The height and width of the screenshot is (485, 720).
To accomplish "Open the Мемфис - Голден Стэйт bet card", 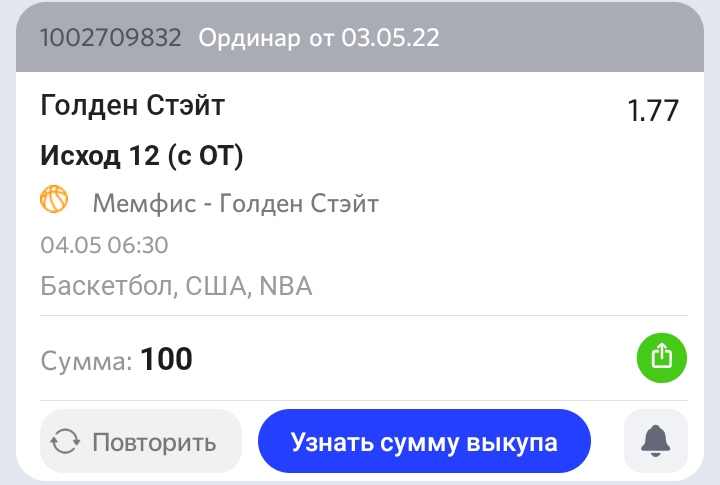I will click(x=235, y=203).
